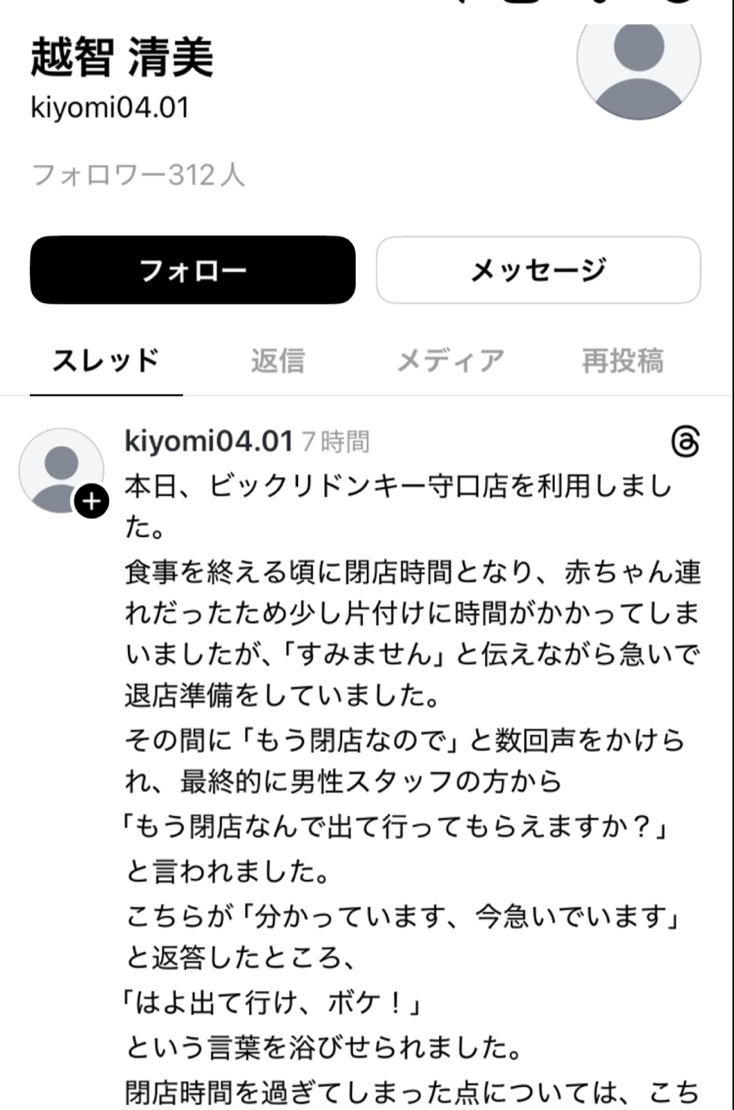
Task: Switch to the 返信 tab
Action: tap(277, 360)
